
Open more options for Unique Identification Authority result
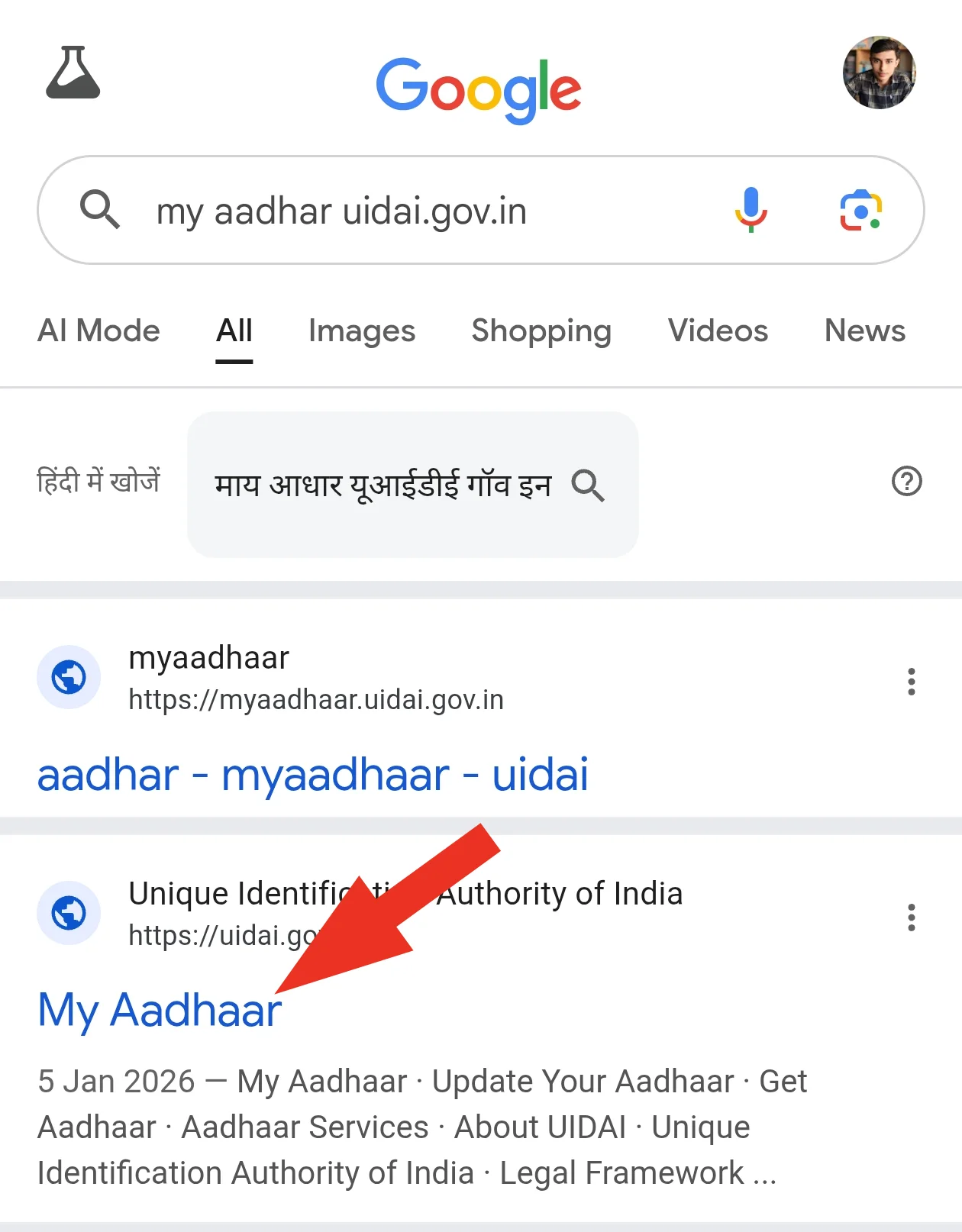pyautogui.click(x=911, y=917)
